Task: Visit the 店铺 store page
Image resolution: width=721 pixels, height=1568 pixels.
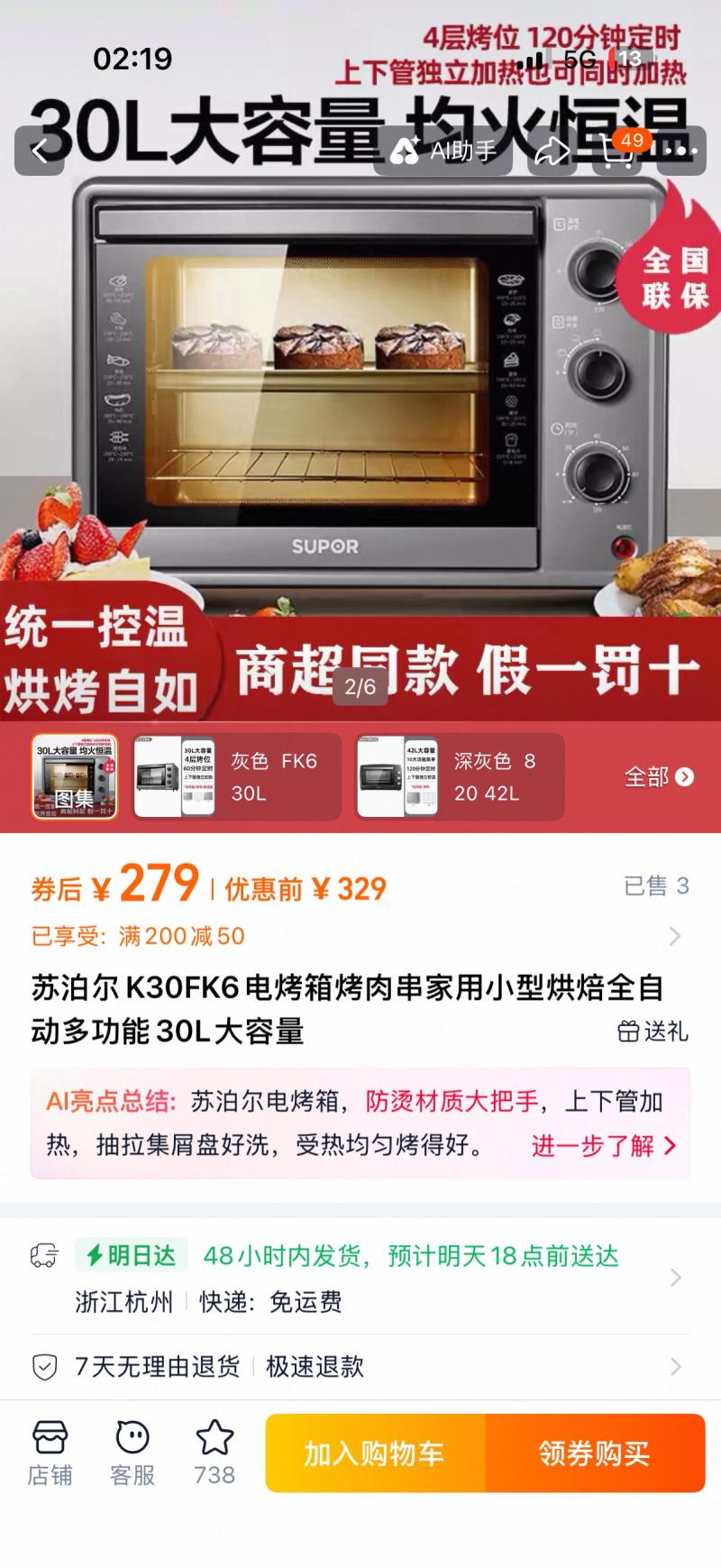Action: [x=50, y=1453]
